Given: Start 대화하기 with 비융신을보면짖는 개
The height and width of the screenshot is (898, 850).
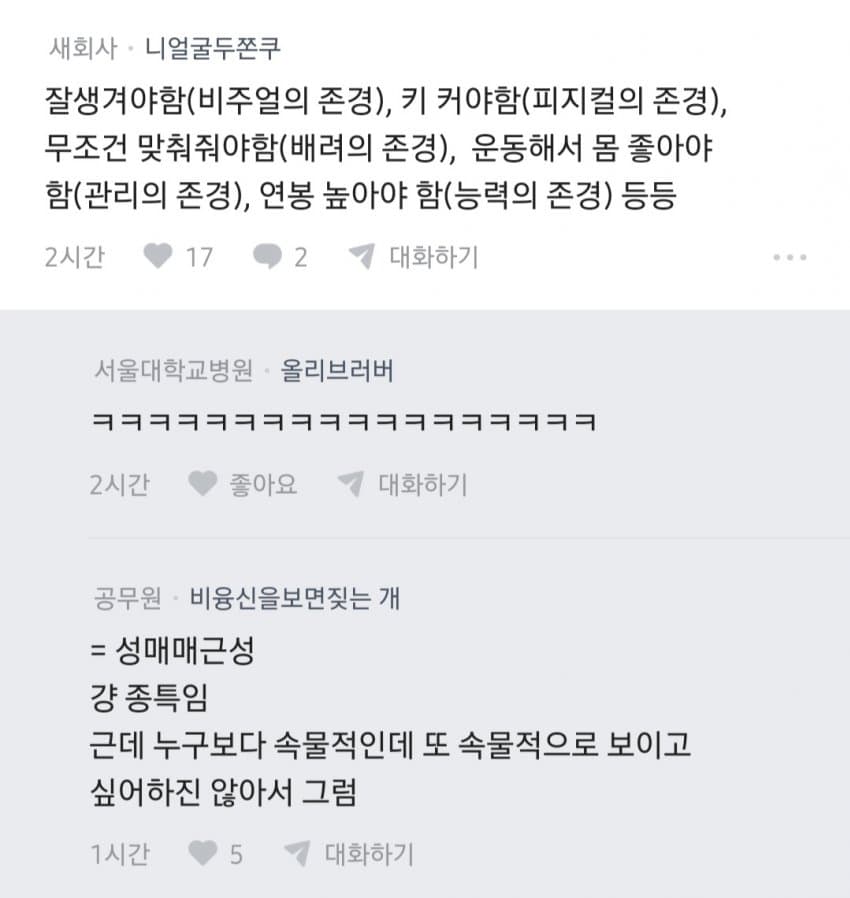Looking at the screenshot, I should coord(349,853).
